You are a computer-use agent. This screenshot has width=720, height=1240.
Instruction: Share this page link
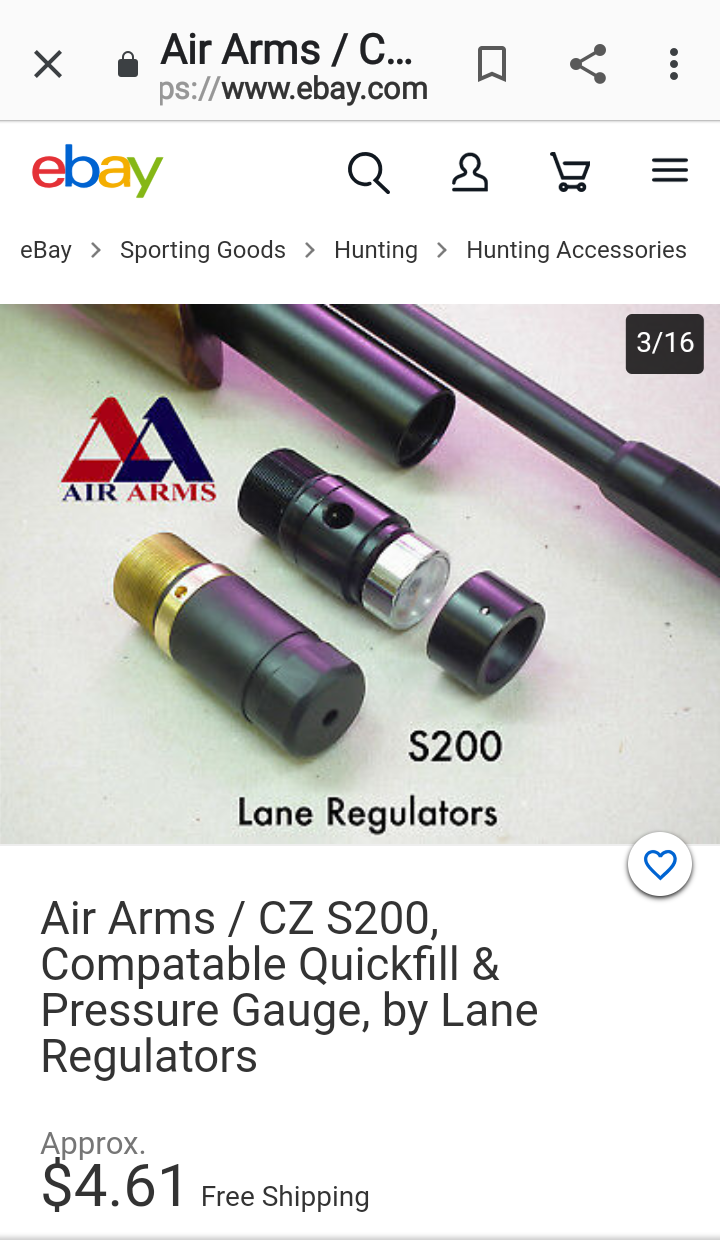(588, 65)
